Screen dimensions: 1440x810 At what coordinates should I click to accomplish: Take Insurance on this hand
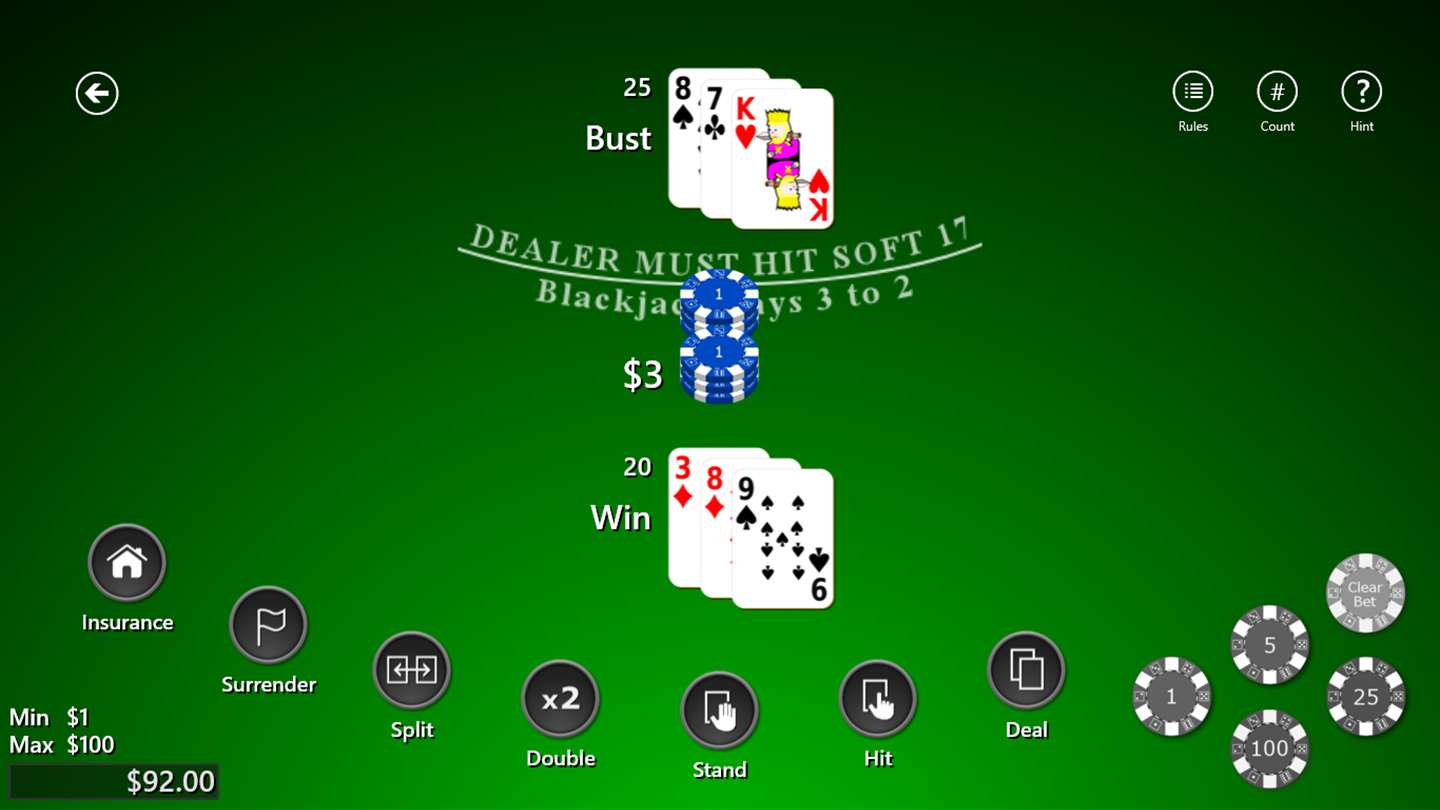point(127,563)
